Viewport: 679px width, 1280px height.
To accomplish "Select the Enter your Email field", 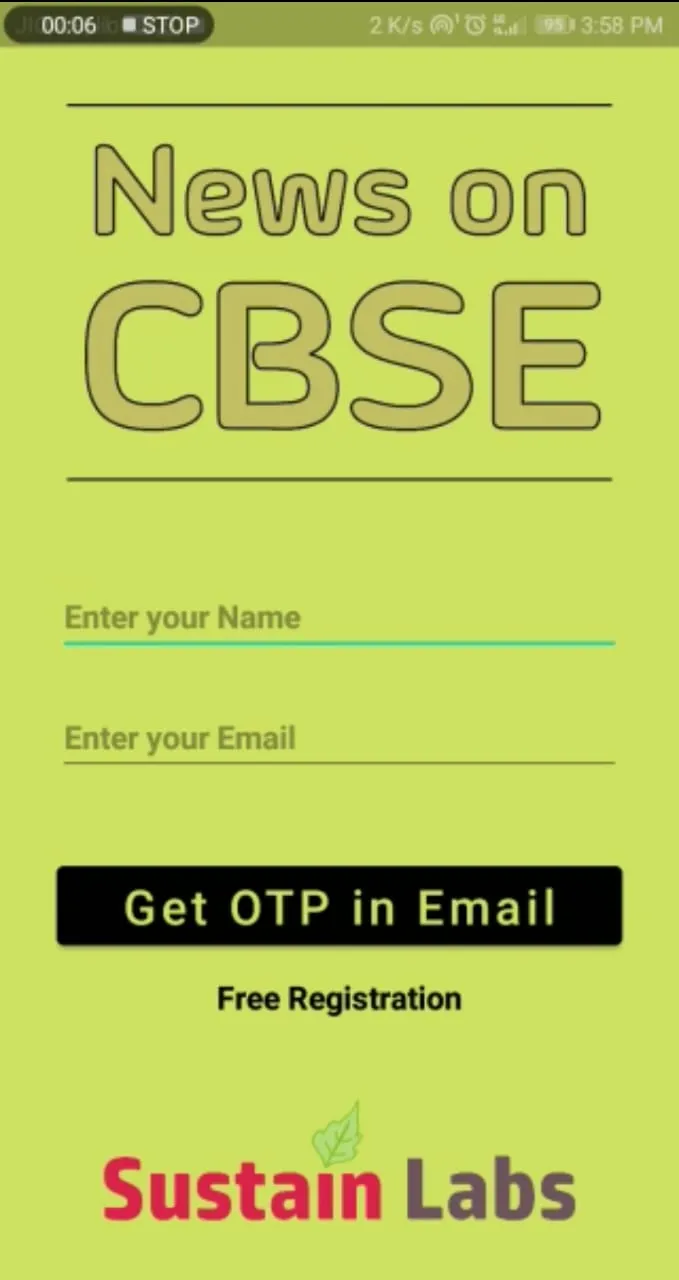I will 339,739.
